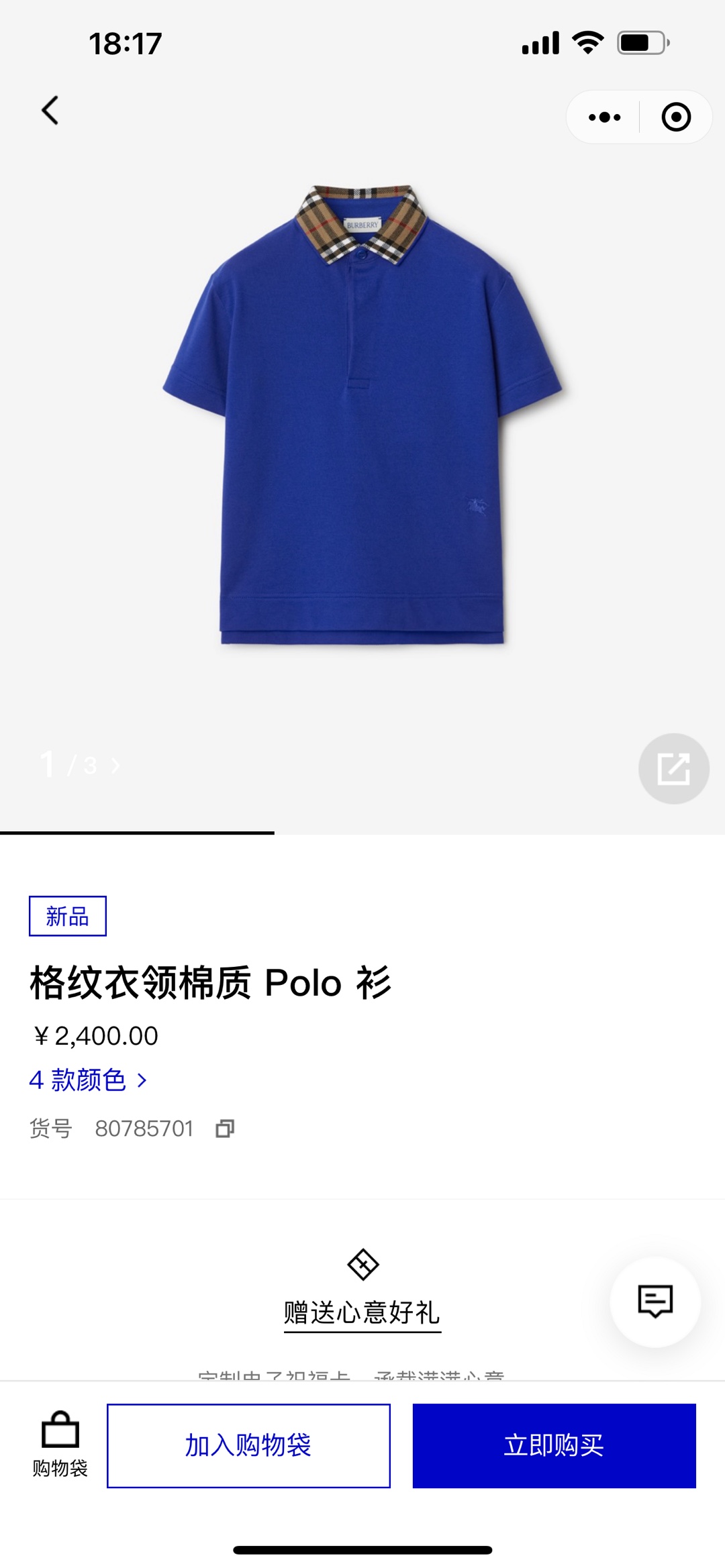Open the 赠送心意好礼 gifting link
725x1568 pixels.
click(362, 1312)
